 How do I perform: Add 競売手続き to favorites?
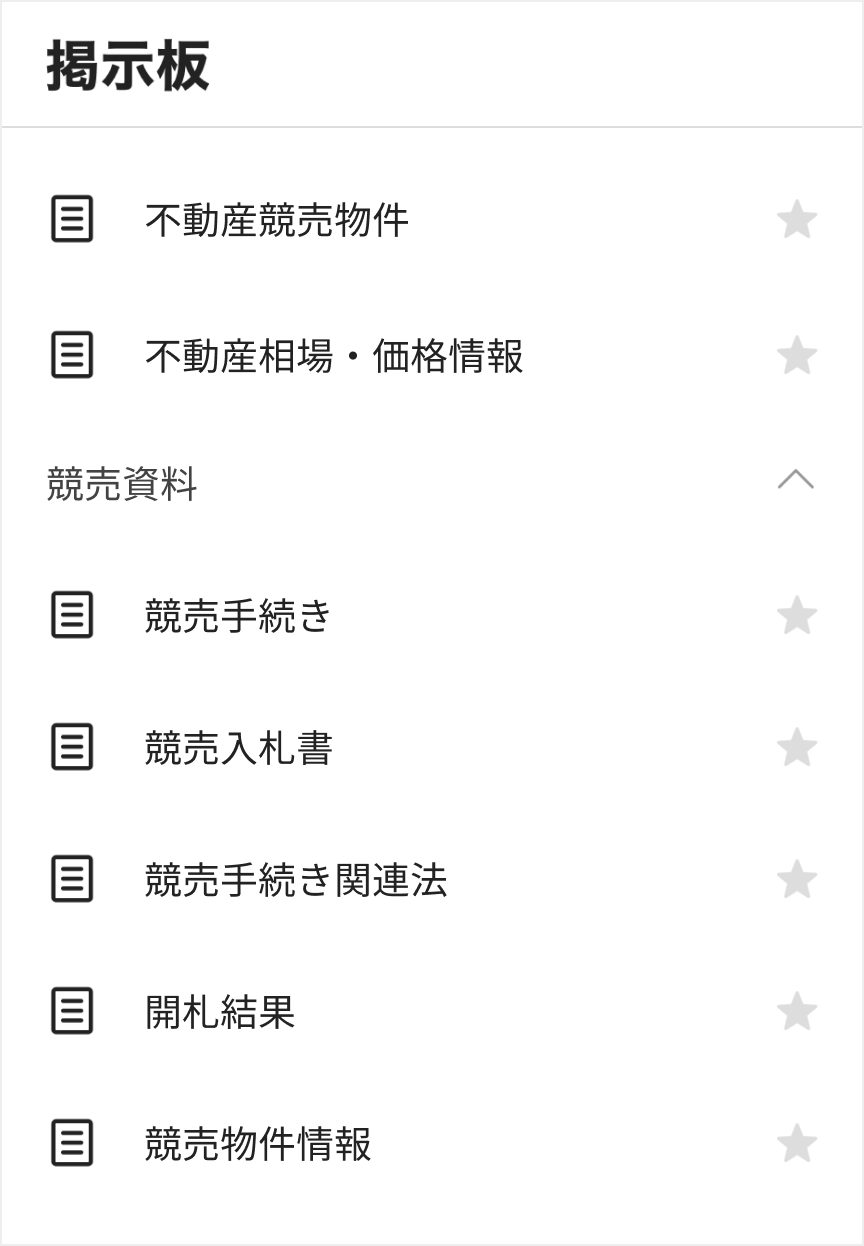coord(796,615)
